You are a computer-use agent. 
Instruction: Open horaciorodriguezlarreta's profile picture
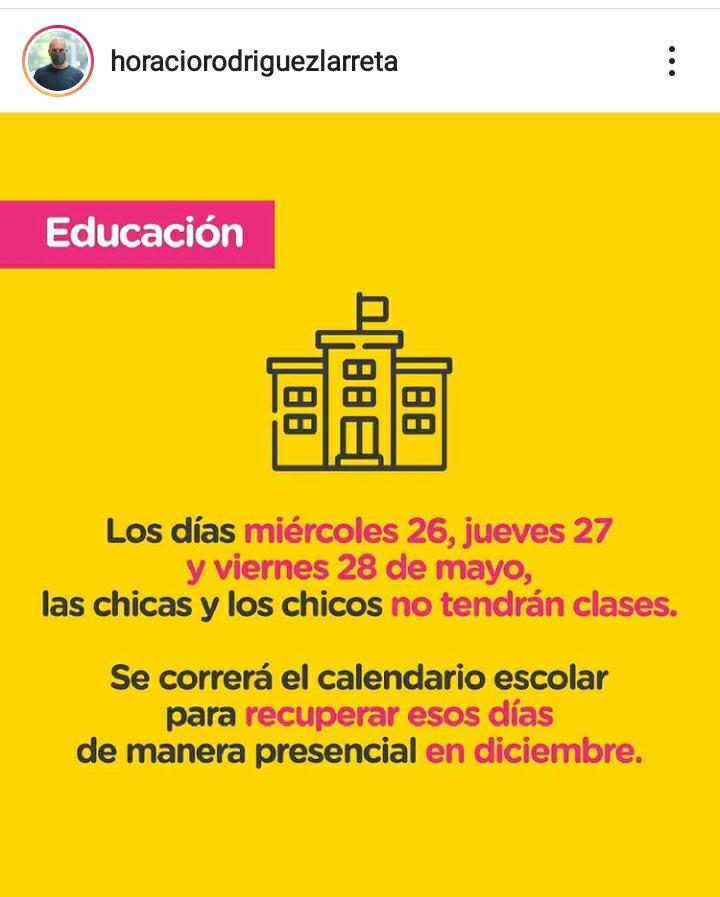[58, 61]
